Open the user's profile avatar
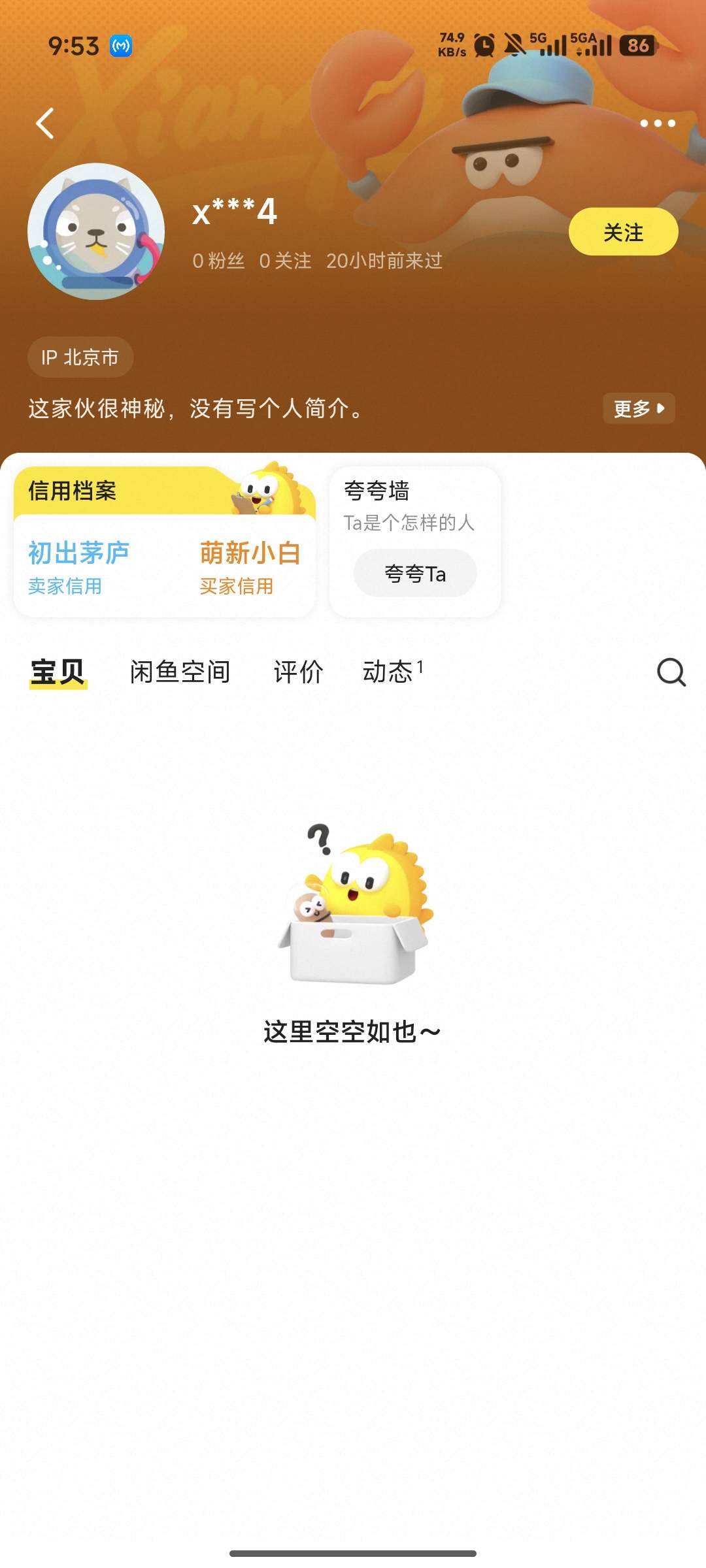 click(x=96, y=231)
